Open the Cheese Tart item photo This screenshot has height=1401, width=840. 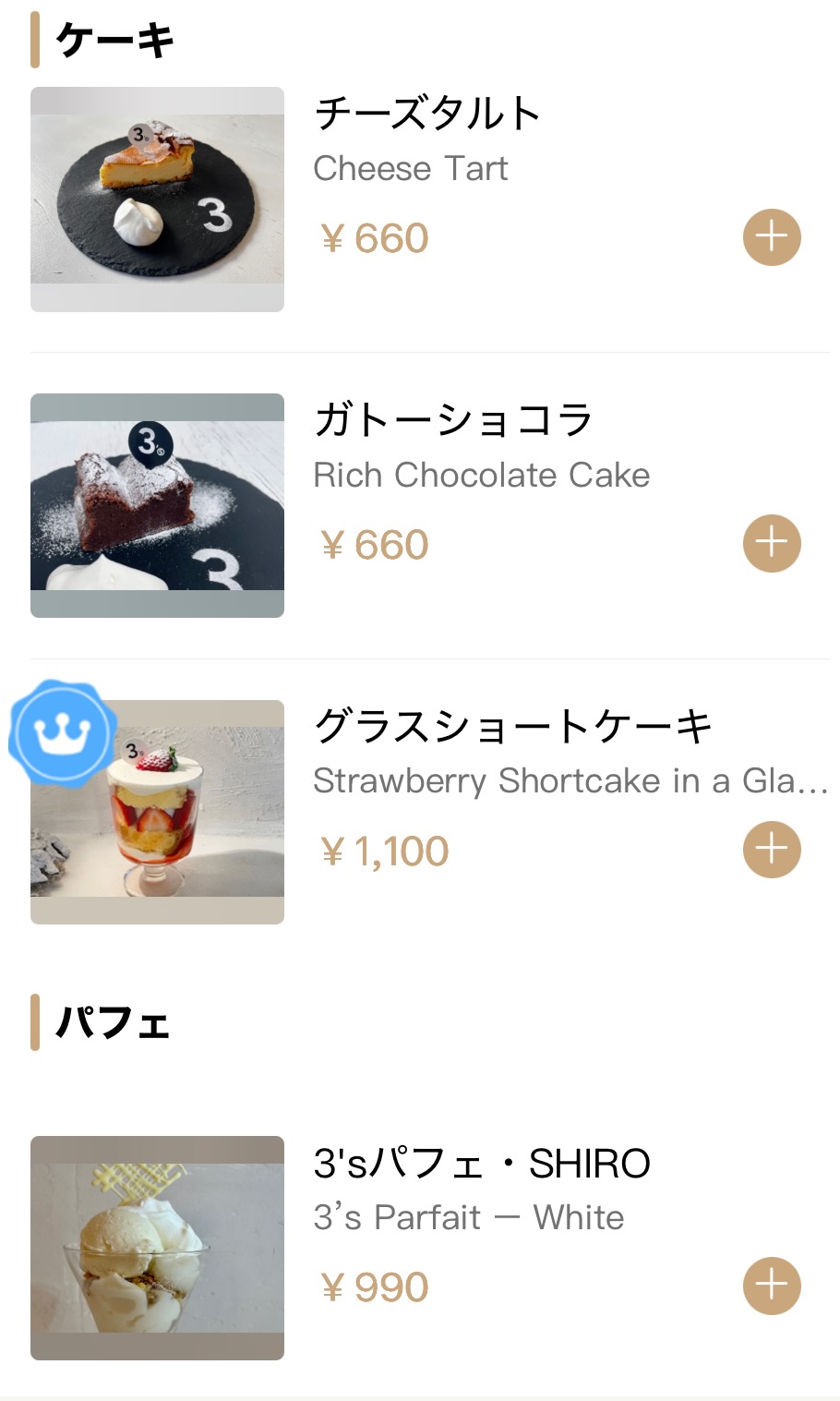click(x=157, y=199)
